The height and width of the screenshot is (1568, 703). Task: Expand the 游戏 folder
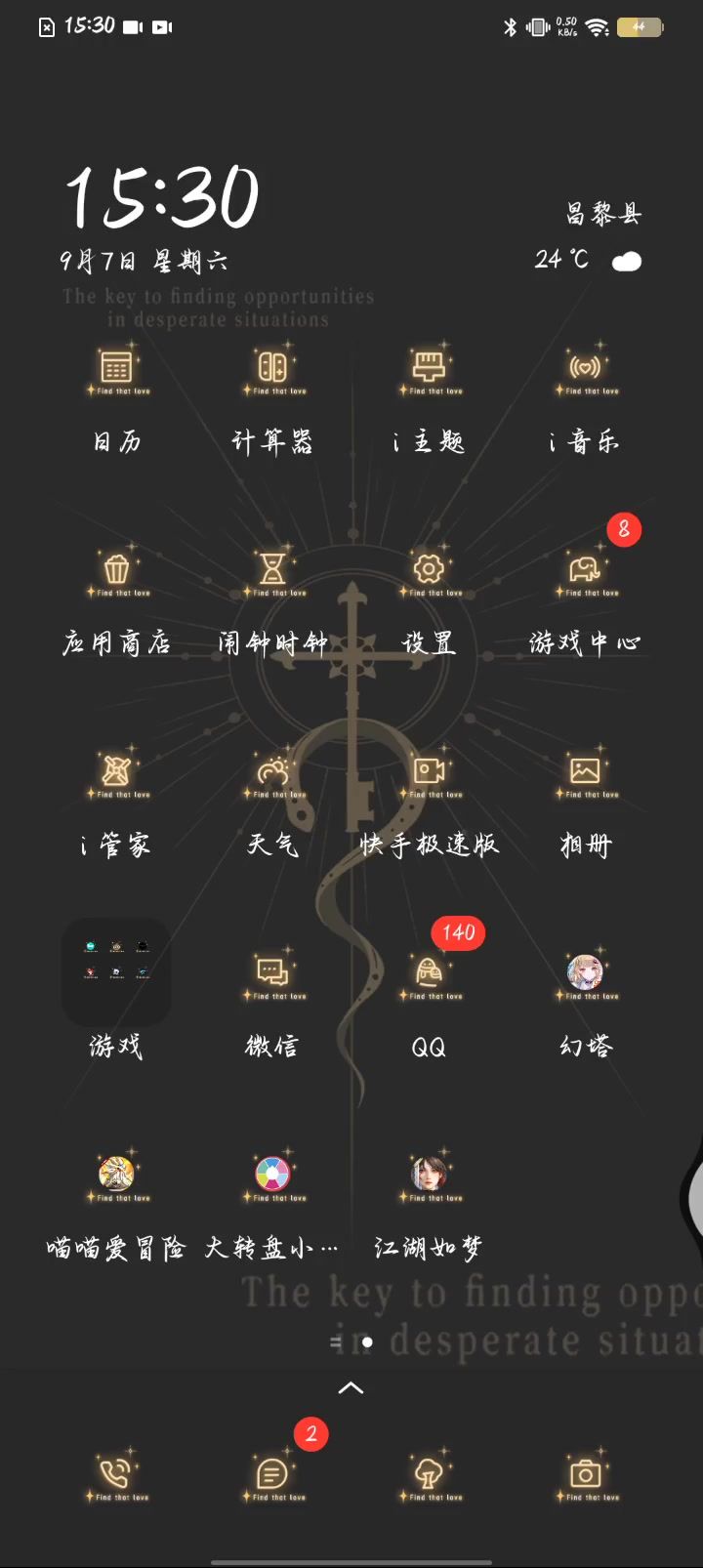(116, 972)
